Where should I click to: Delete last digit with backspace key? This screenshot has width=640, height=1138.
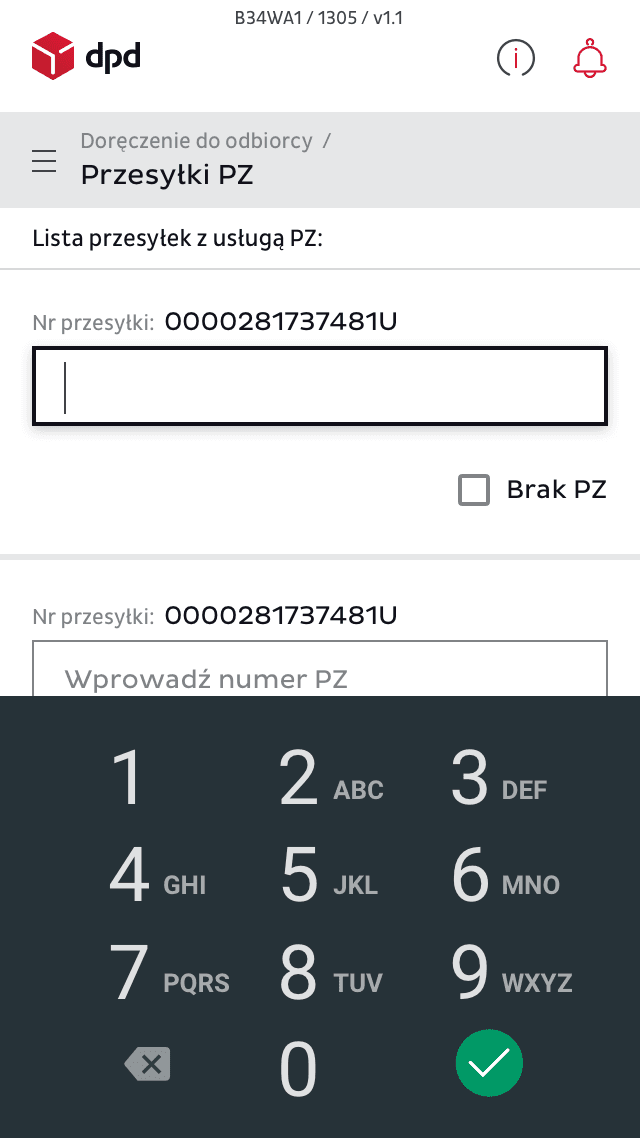(x=148, y=1064)
